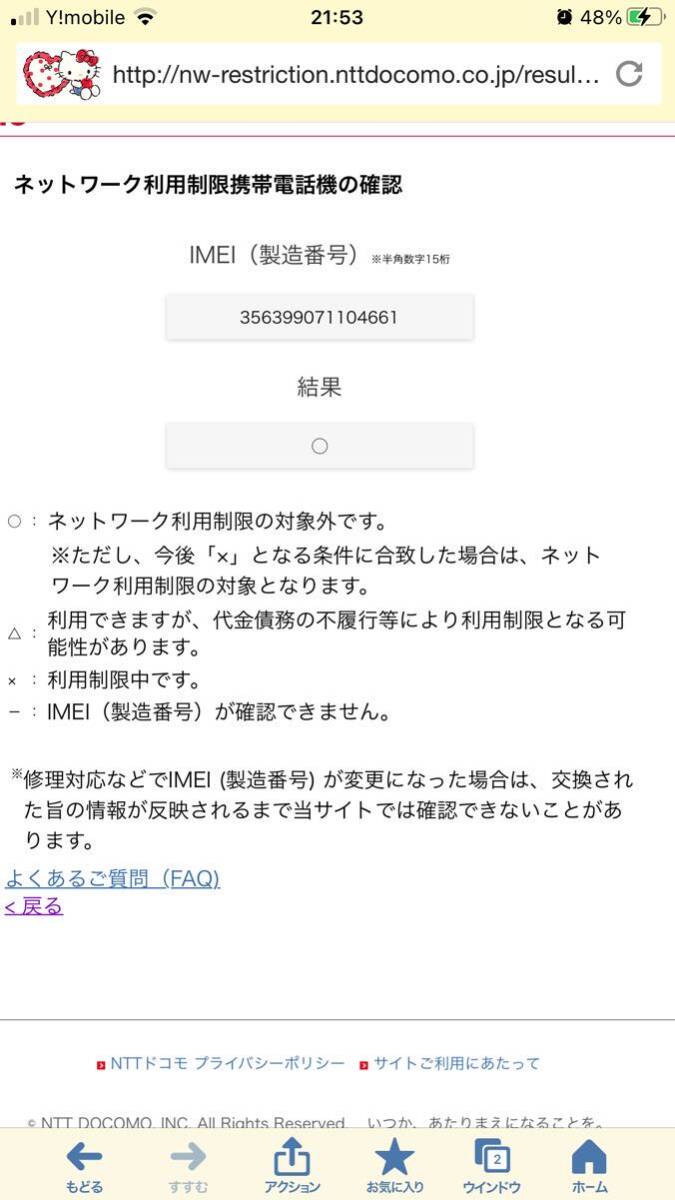
Task: Open お気に入り bookmarks
Action: click(395, 1166)
